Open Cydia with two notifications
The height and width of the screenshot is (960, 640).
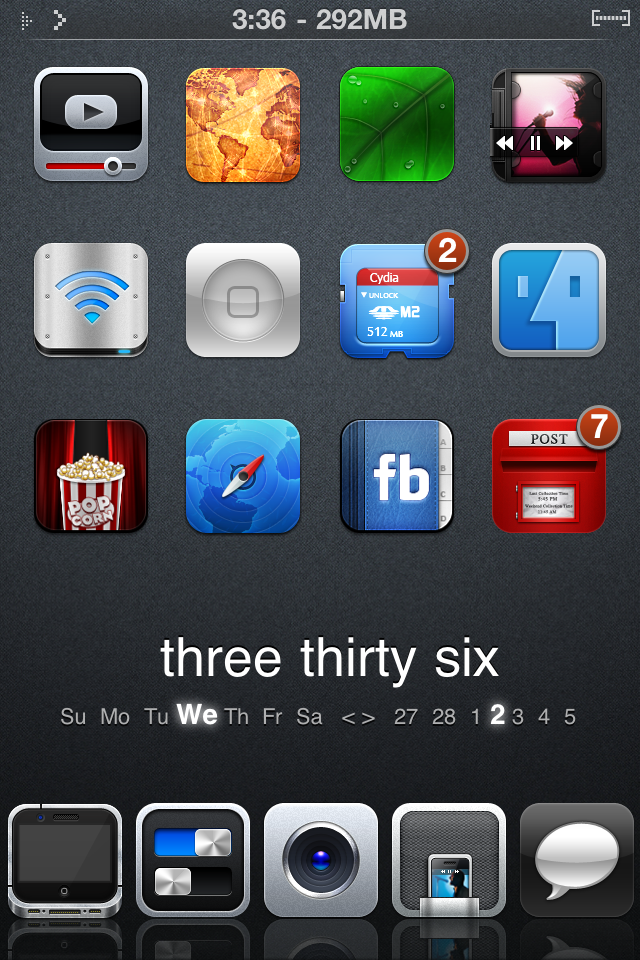[x=396, y=300]
